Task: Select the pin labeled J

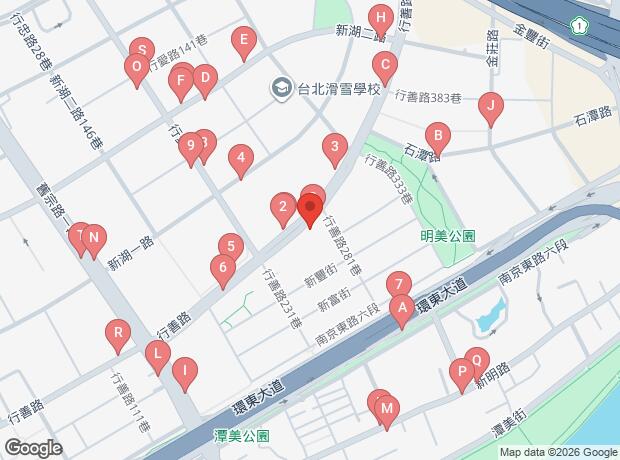Action: 491,106
